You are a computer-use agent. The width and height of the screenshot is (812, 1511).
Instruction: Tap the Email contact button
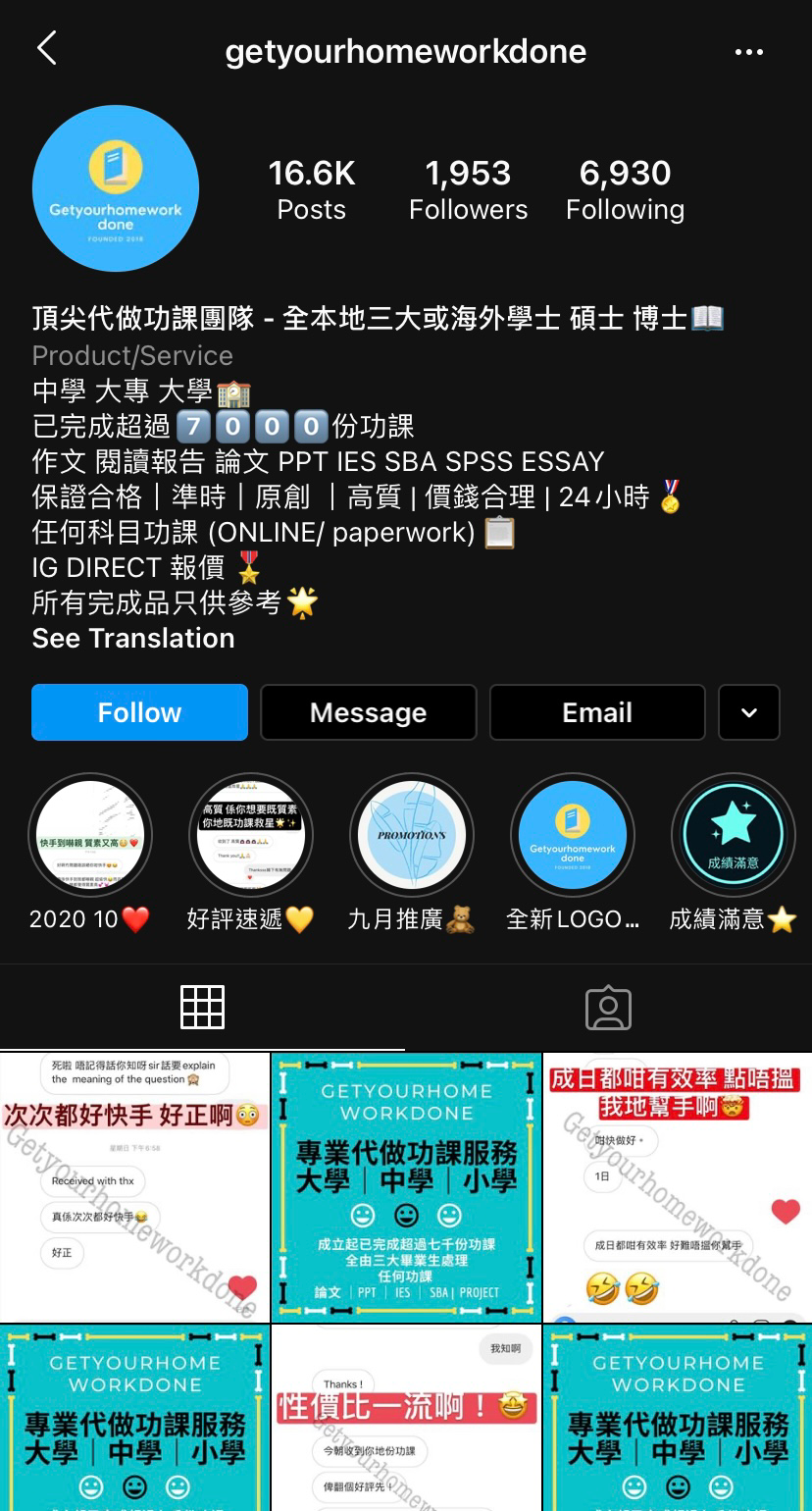click(596, 712)
